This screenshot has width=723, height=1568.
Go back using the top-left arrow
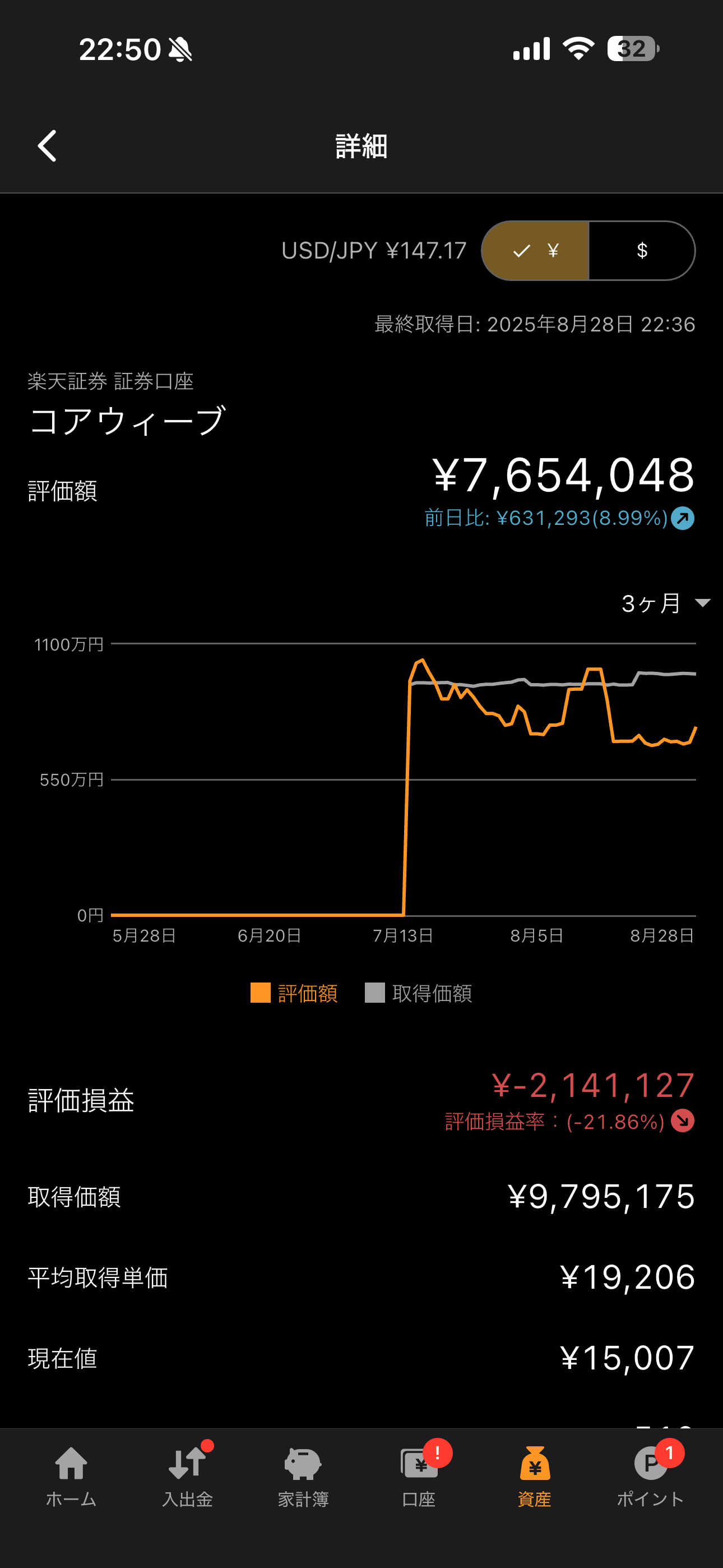[47, 146]
